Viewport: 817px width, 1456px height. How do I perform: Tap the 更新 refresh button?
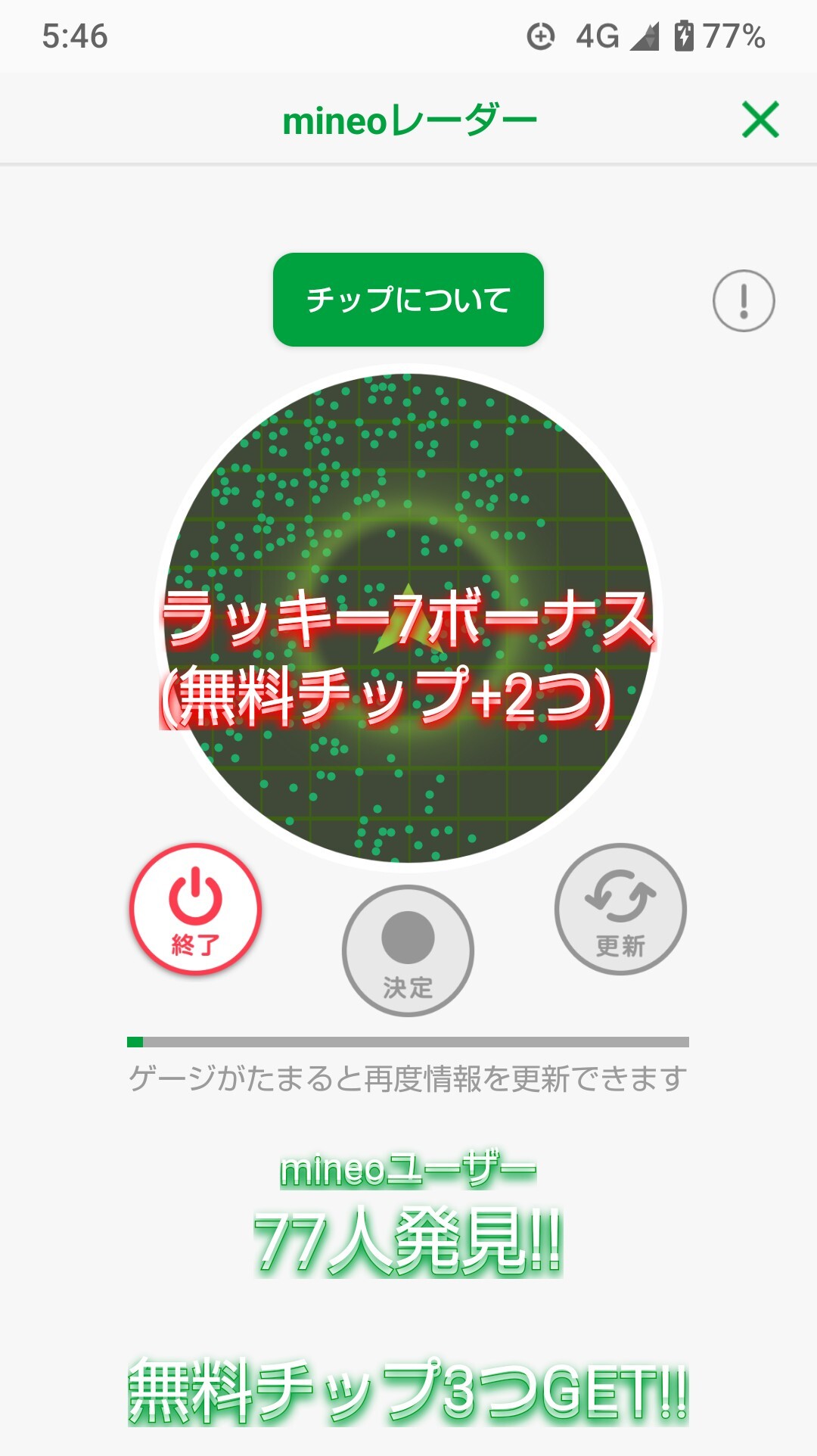pos(620,909)
